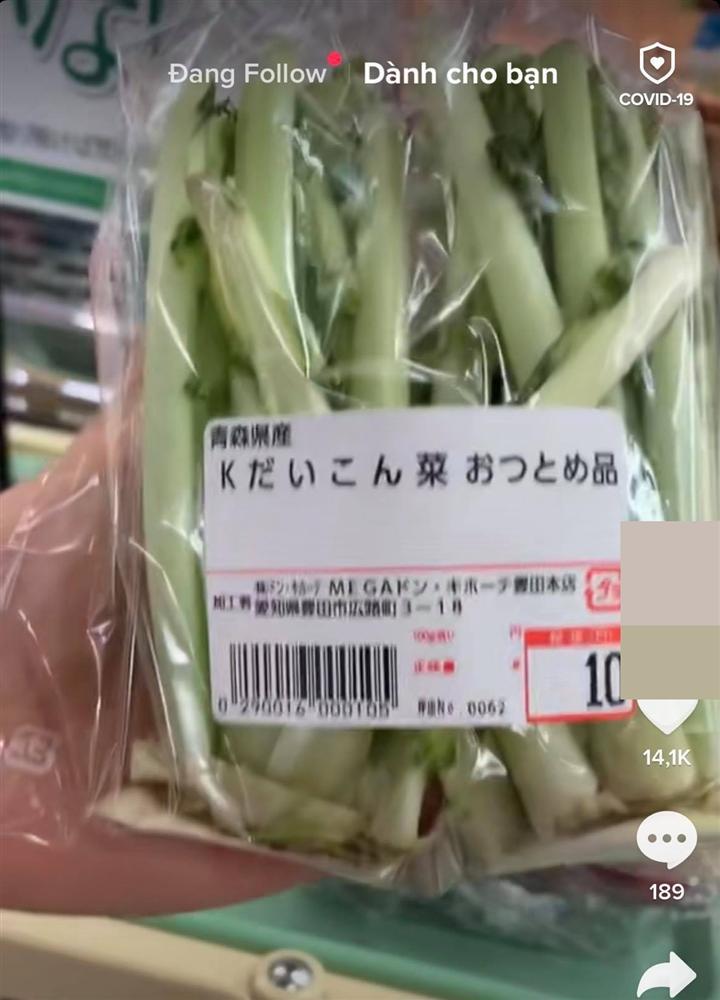Open the COVID-19 info shield
720x1000 pixels.
(656, 65)
